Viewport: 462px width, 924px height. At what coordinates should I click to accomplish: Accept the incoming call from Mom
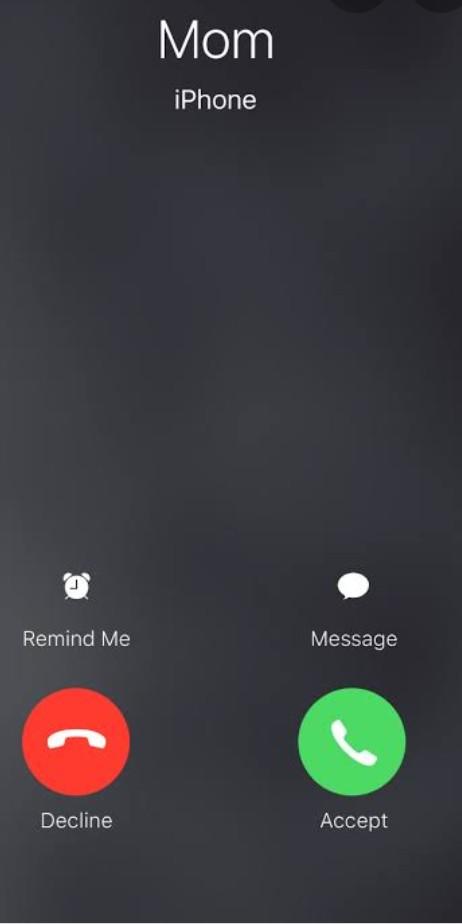[x=352, y=741]
